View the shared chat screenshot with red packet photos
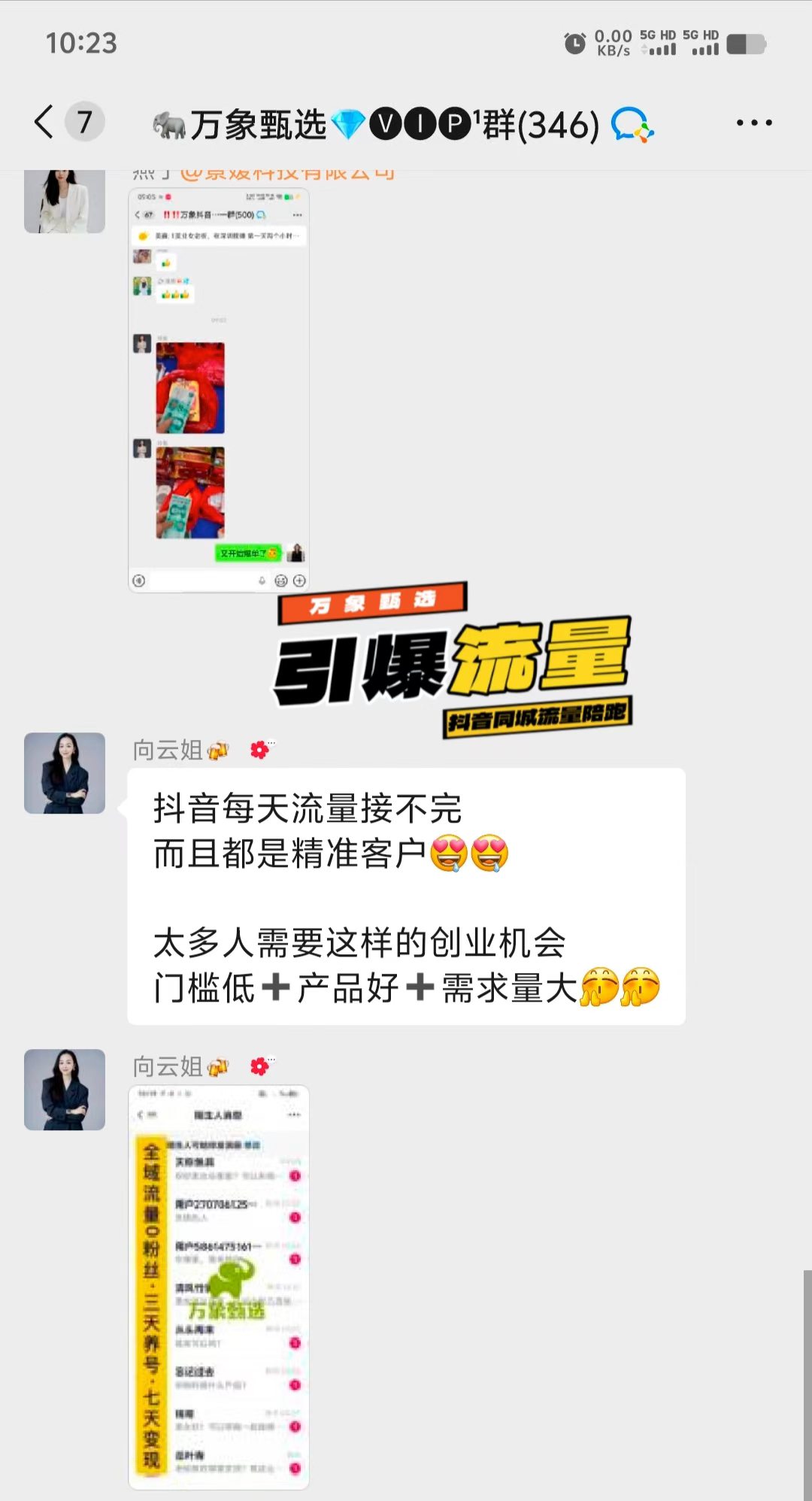812x1501 pixels. [x=219, y=390]
